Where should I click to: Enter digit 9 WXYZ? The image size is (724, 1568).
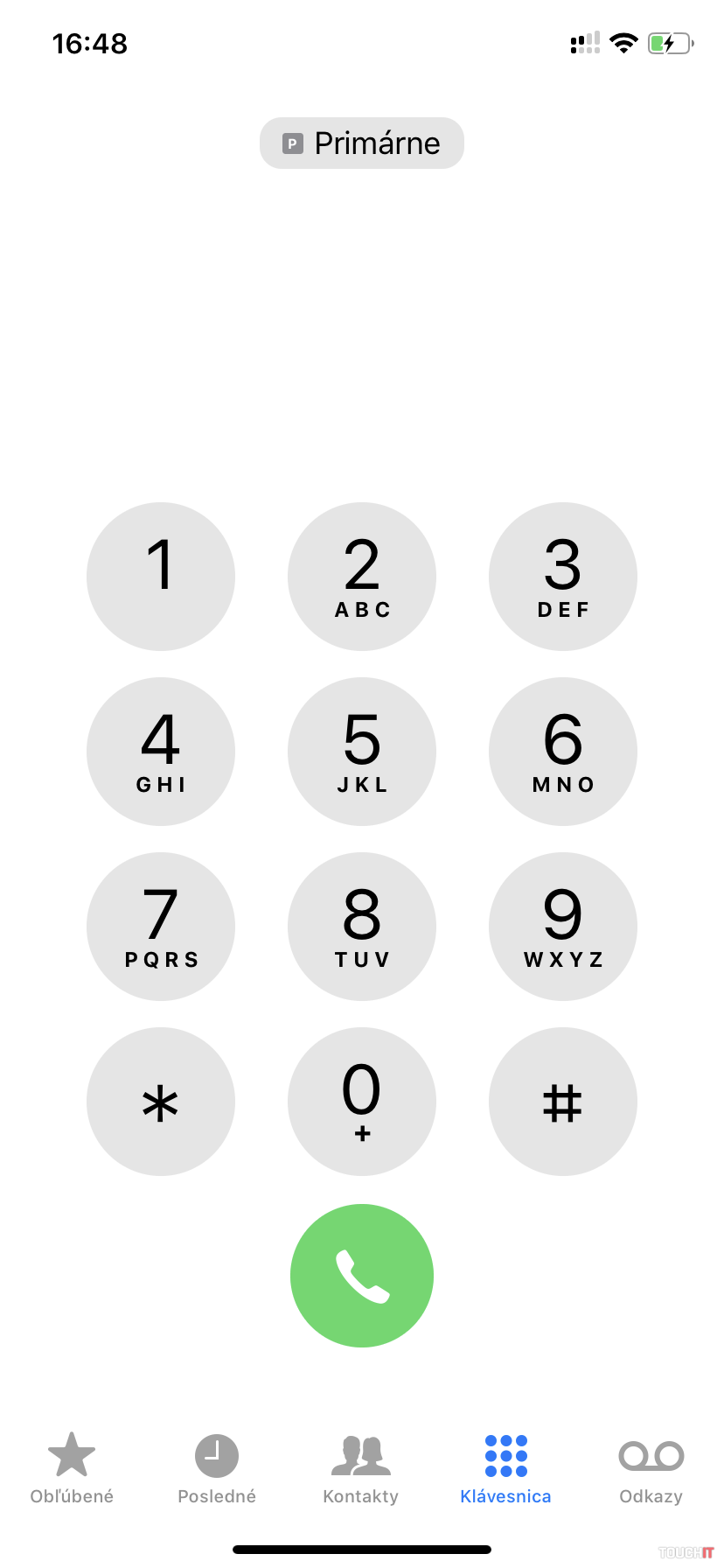[563, 927]
